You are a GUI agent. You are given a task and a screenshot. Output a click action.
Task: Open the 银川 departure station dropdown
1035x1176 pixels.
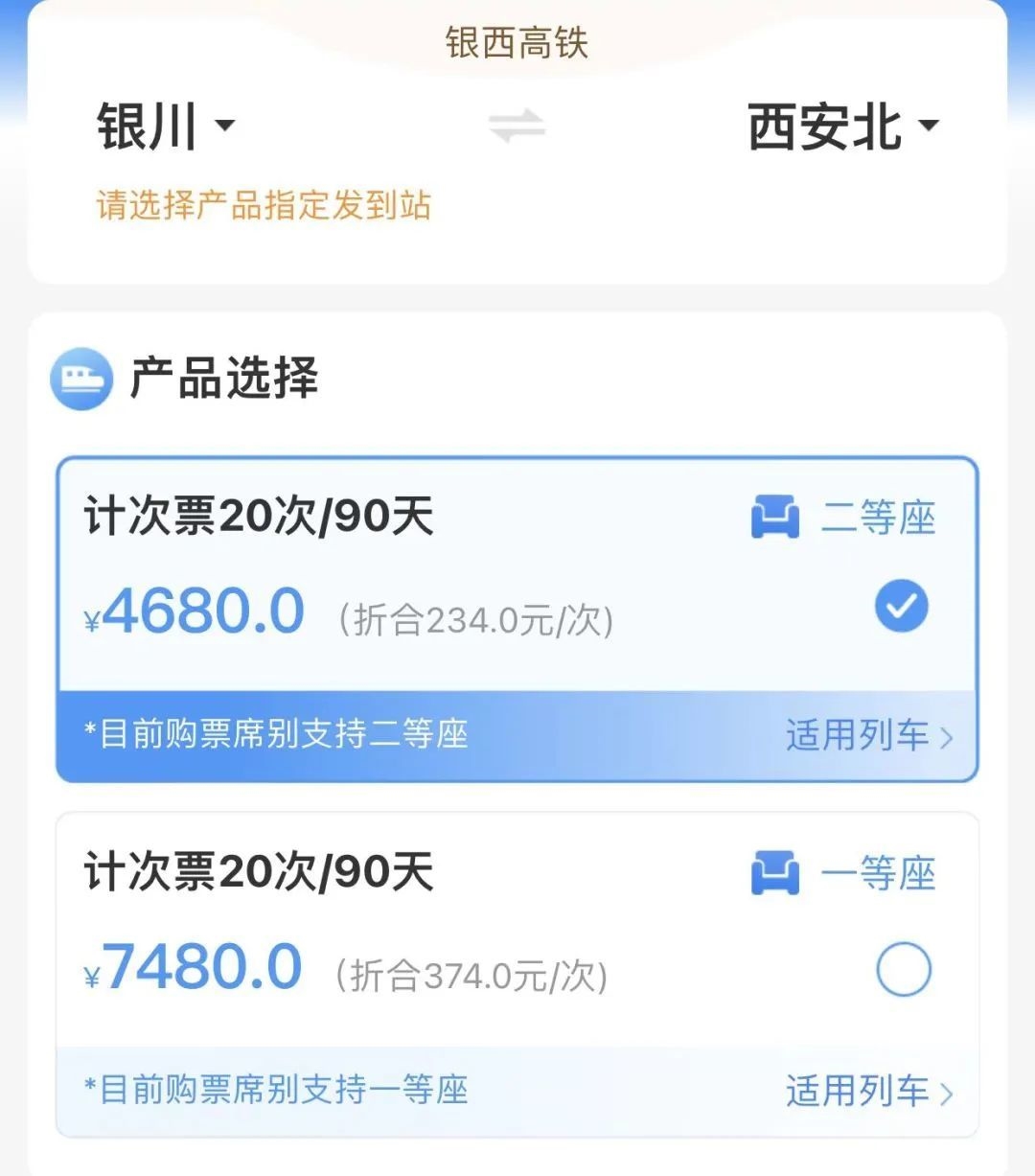(x=165, y=127)
